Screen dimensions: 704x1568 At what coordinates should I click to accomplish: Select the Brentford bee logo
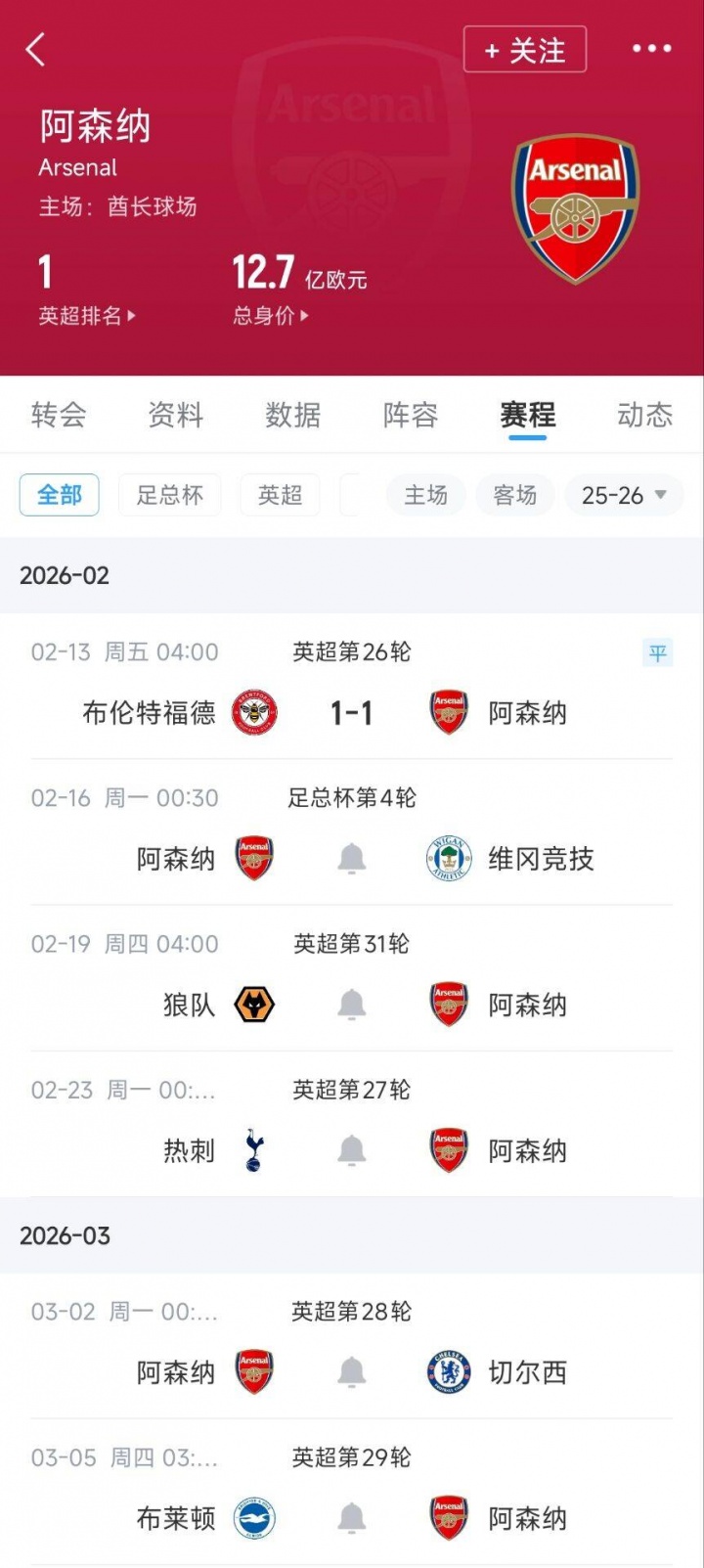pyautogui.click(x=254, y=713)
